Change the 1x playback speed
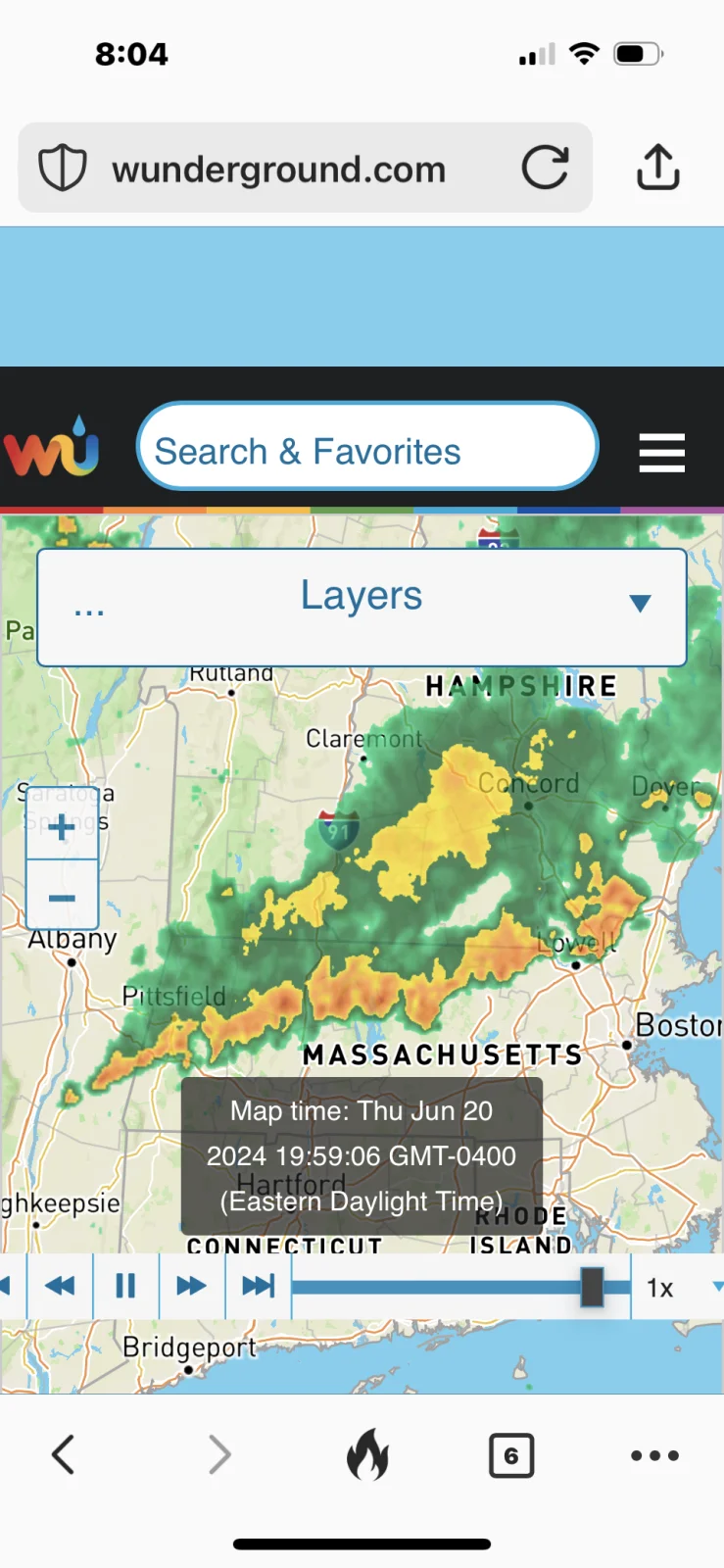This screenshot has height=1568, width=724. [x=676, y=1287]
